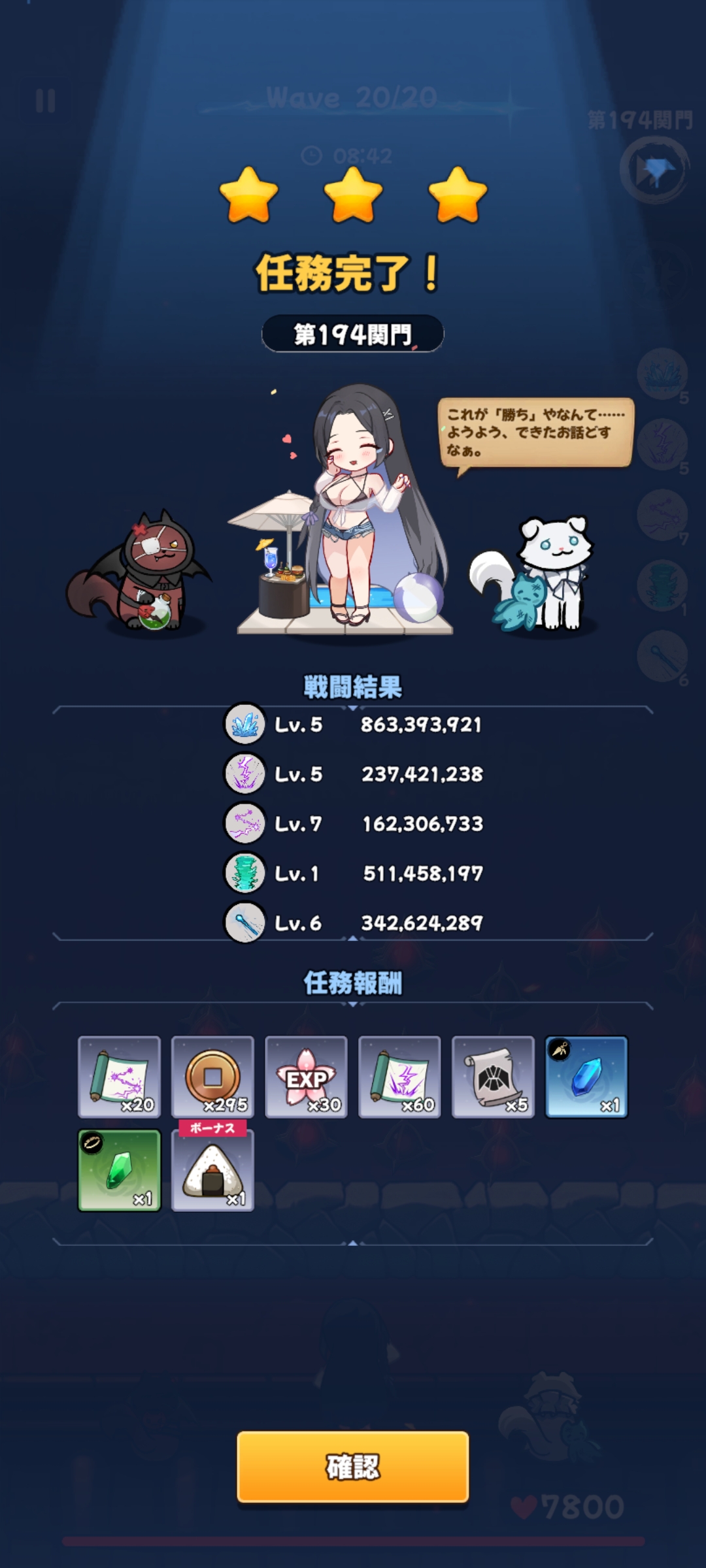
Task: View the copper coin x295 reward
Action: pyautogui.click(x=212, y=1077)
